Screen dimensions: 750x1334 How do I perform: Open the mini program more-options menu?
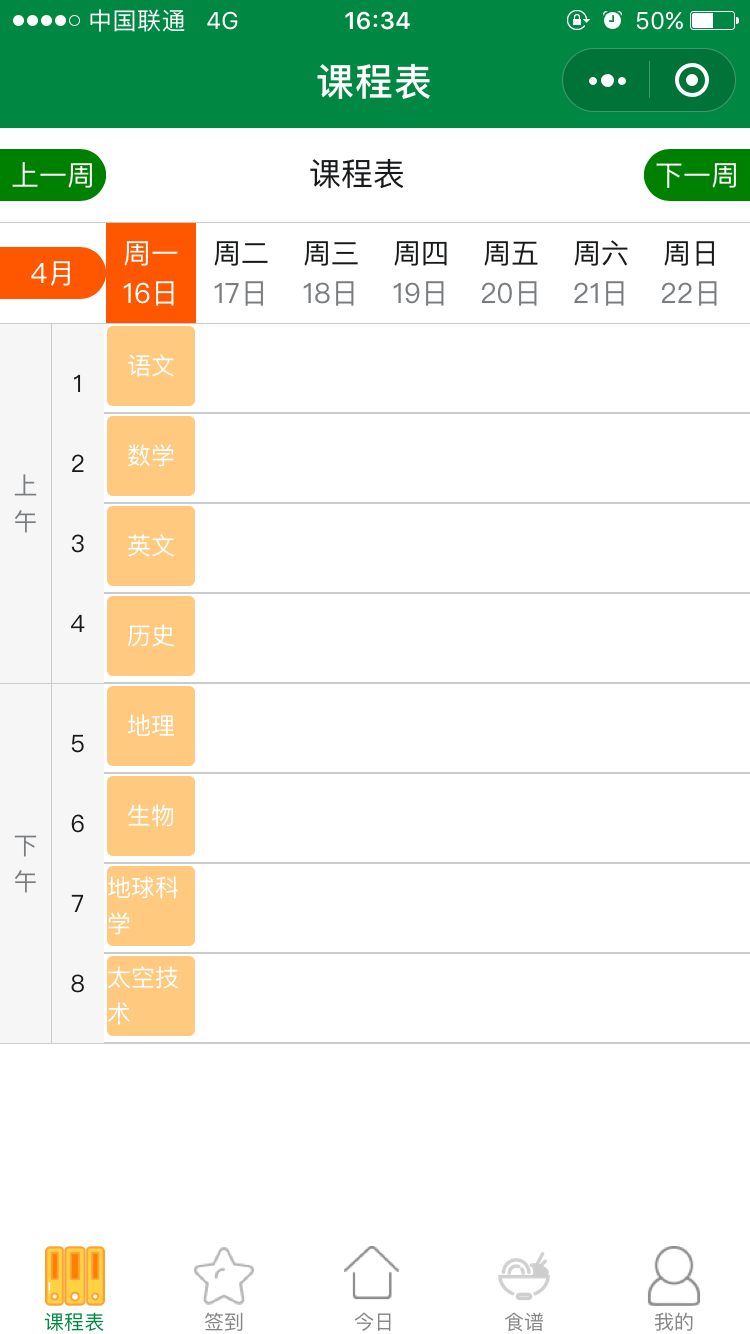click(607, 80)
